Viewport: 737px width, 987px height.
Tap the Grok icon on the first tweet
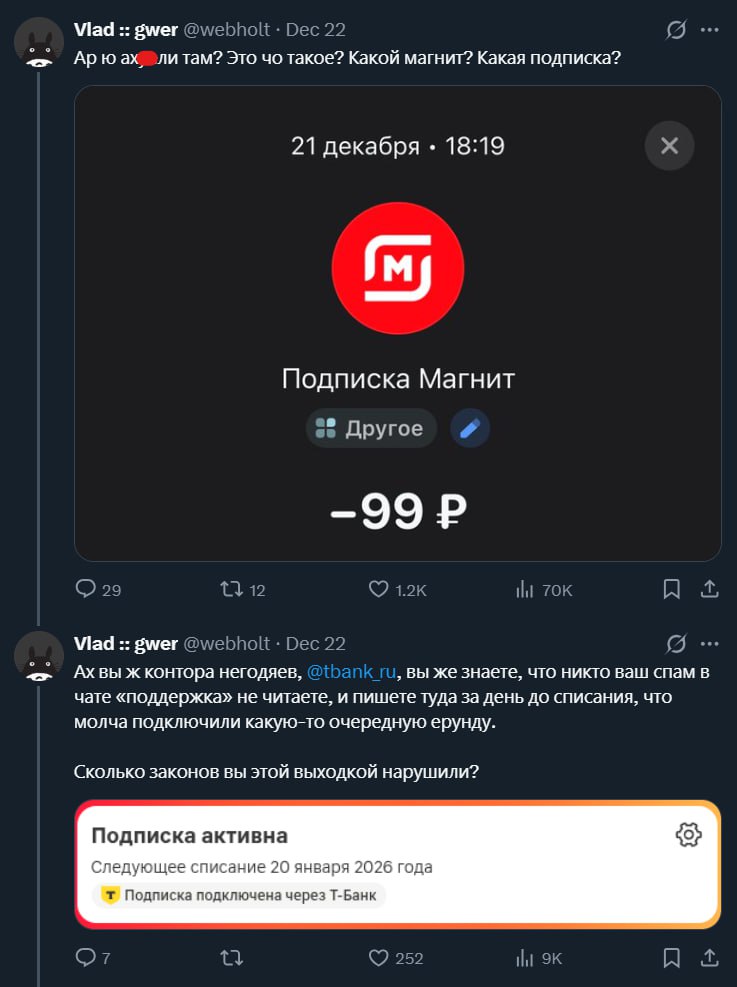coord(677,30)
